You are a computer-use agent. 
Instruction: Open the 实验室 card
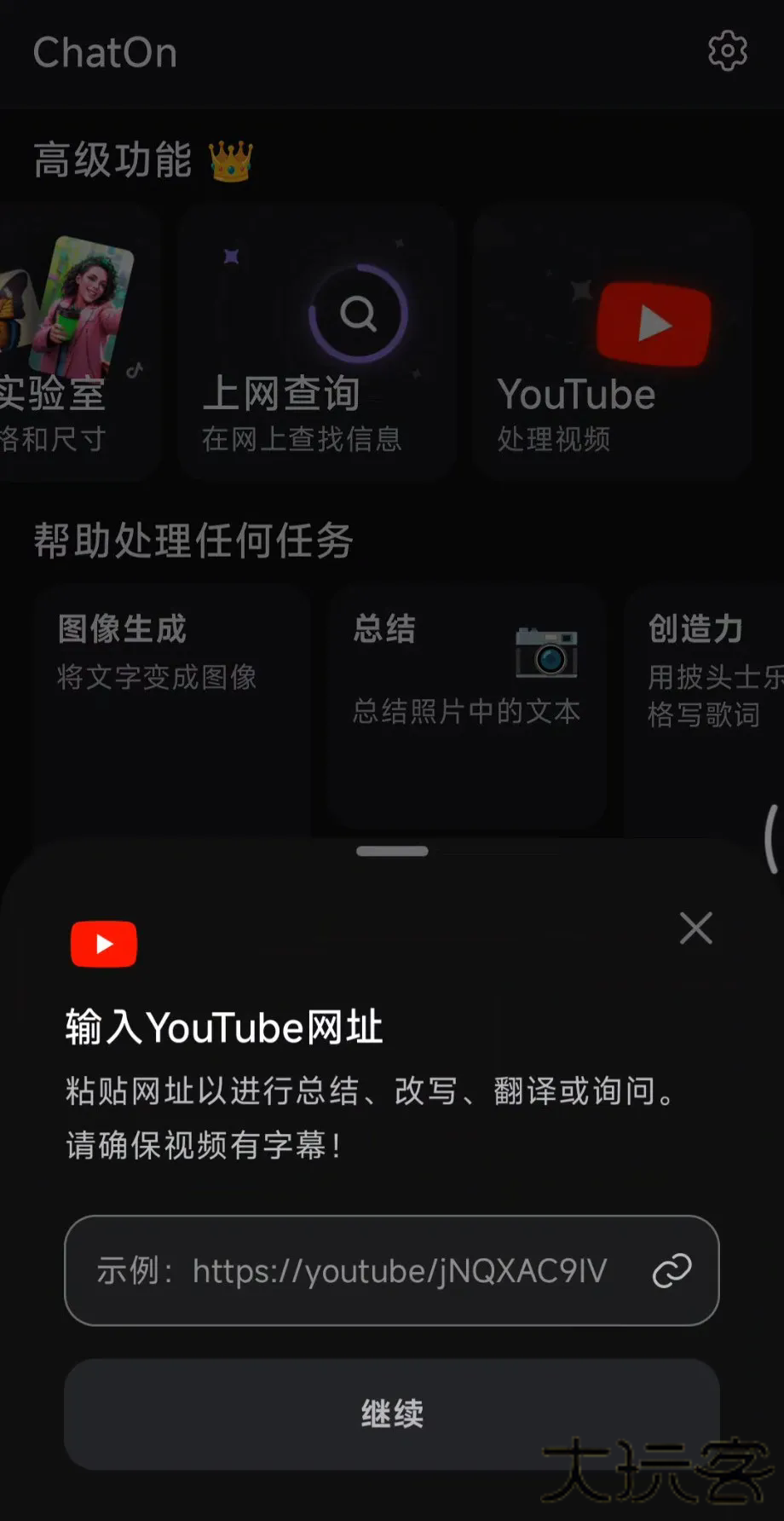click(77, 343)
